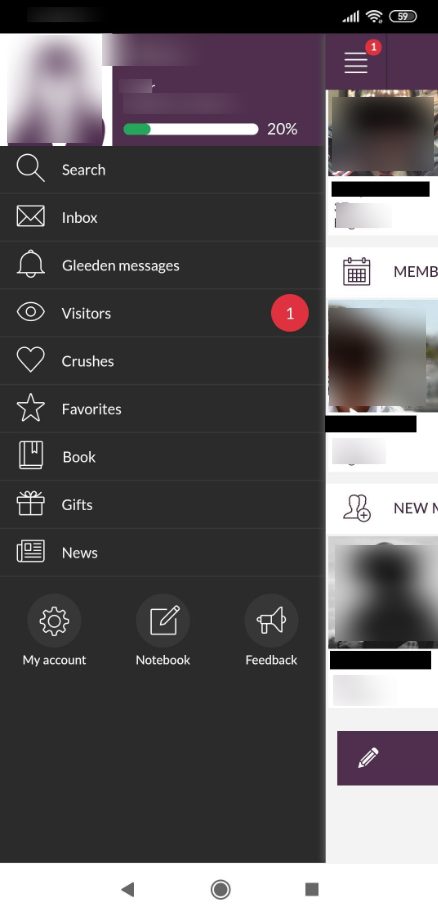The width and height of the screenshot is (438, 913).
Task: Open the Book section
Action: pos(163,456)
